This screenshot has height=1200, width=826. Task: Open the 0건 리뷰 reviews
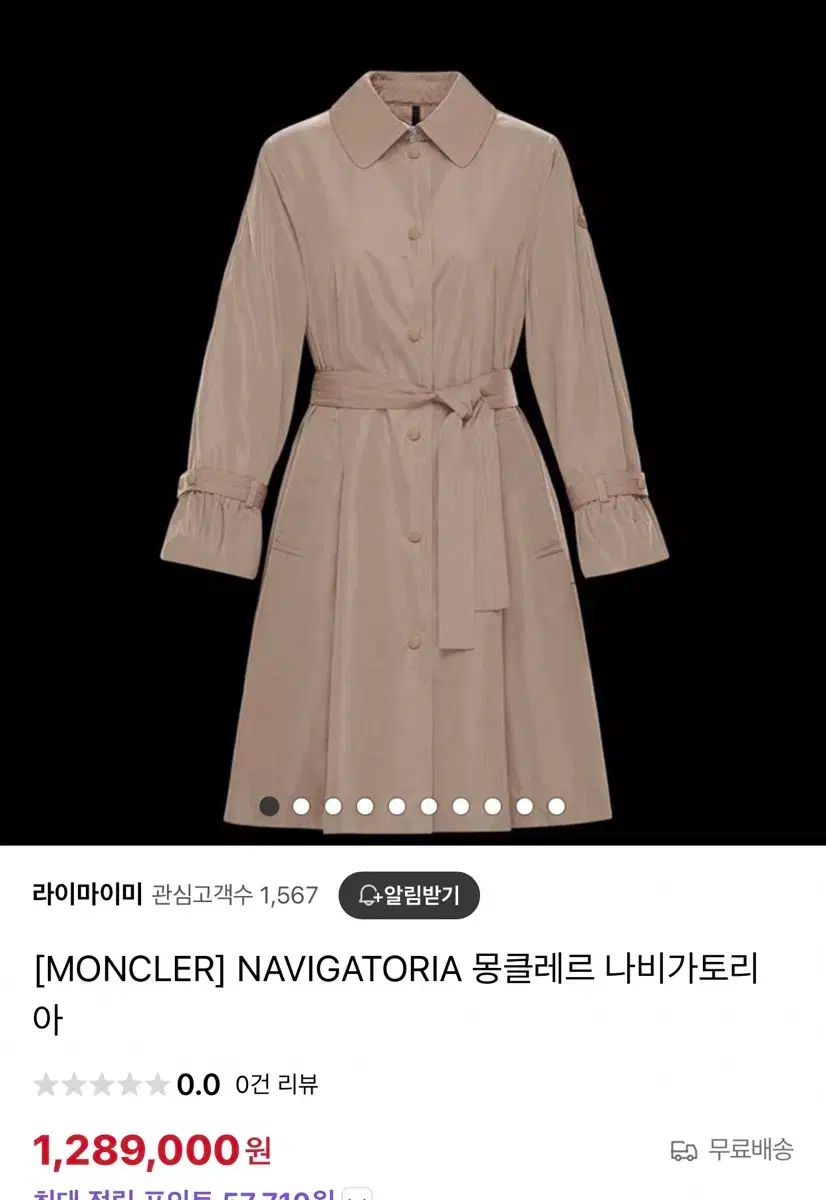point(277,1084)
